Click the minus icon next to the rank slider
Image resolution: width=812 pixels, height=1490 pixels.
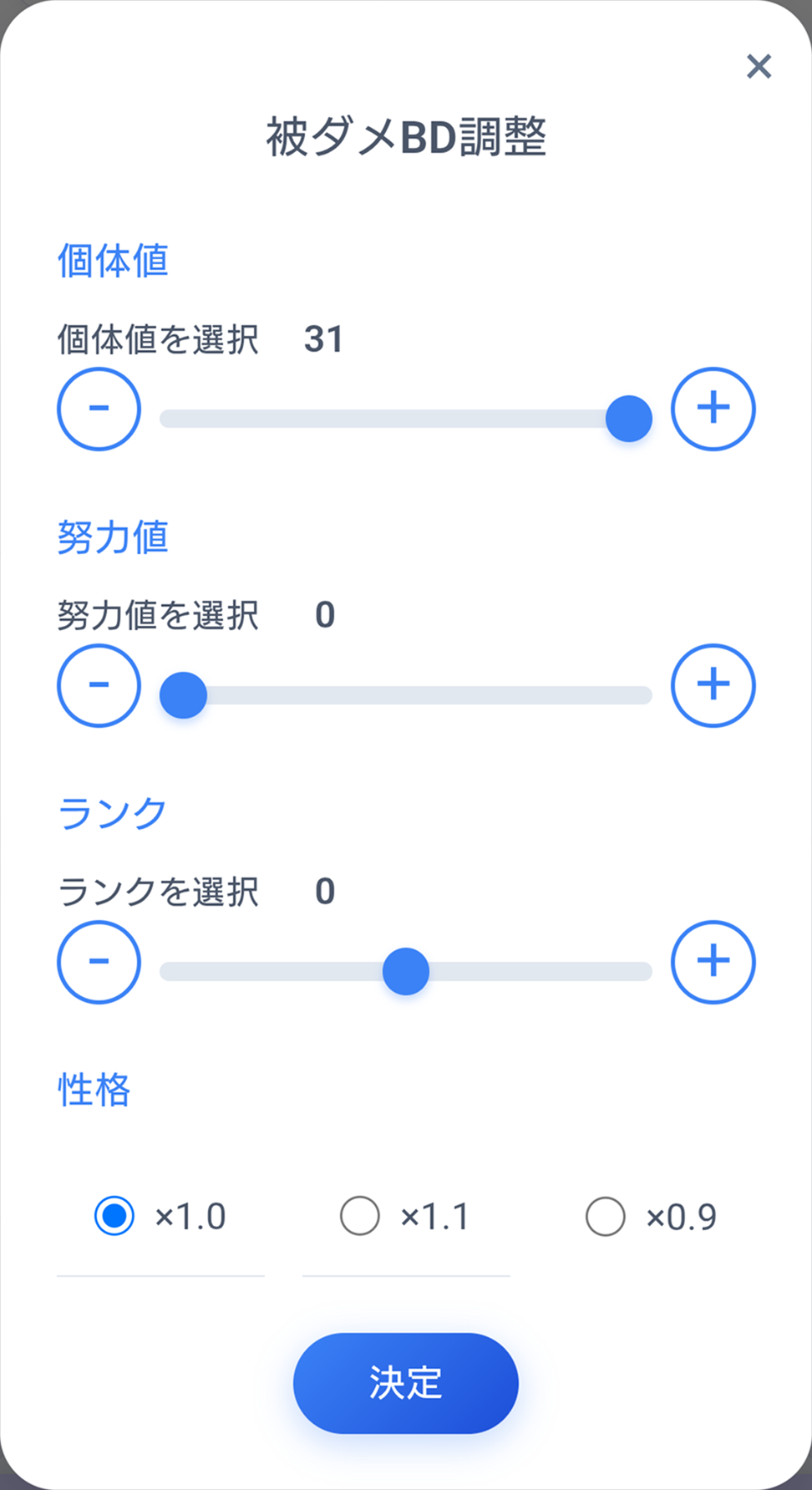(98, 962)
